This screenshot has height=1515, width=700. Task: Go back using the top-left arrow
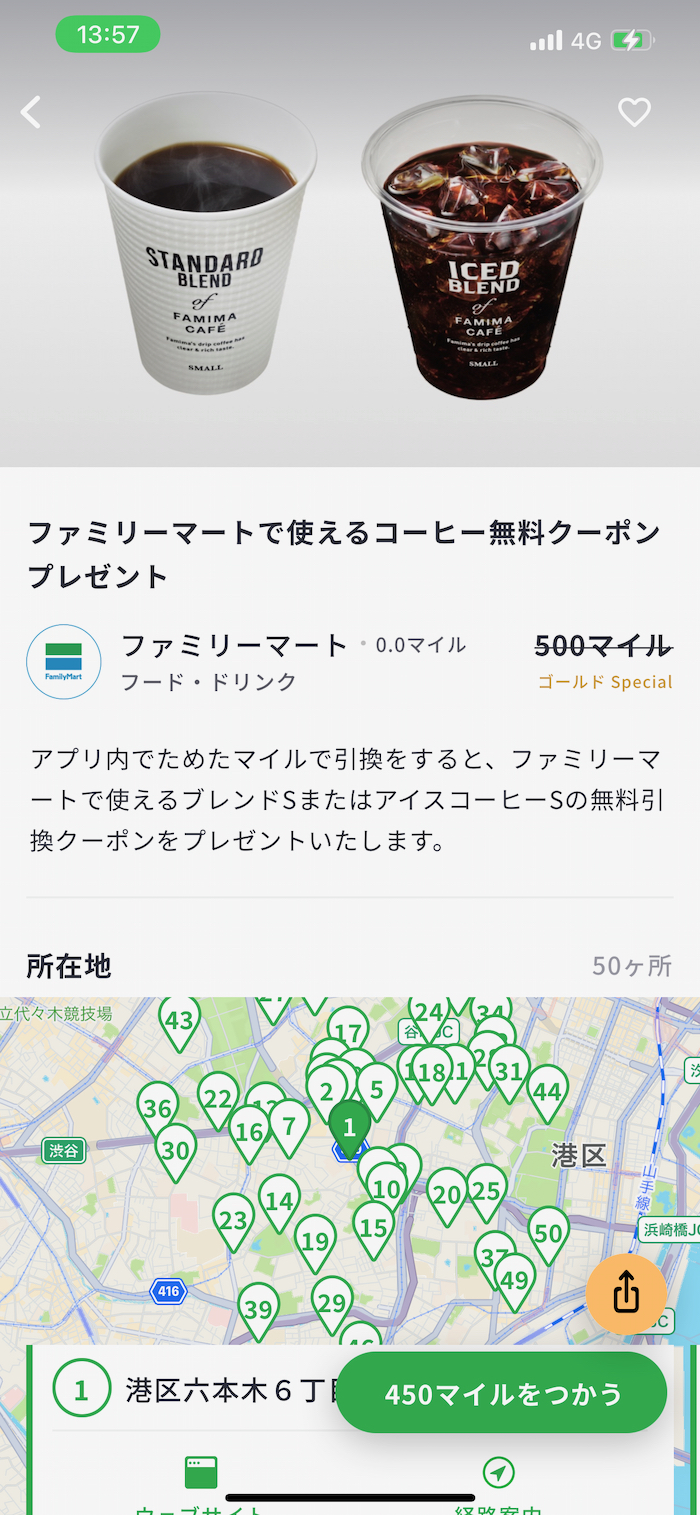click(32, 112)
